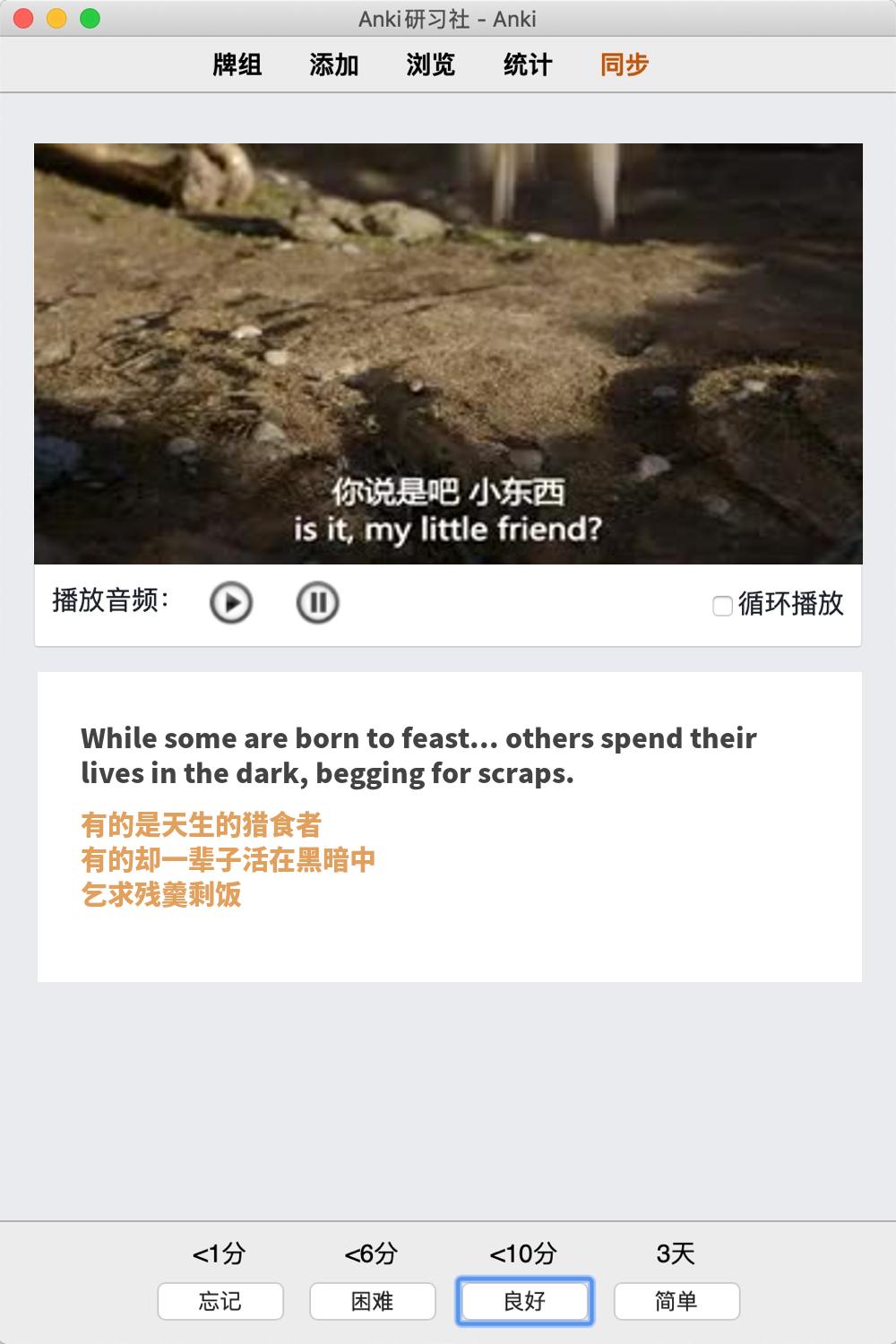Open the 牌组 decks view
This screenshot has width=896, height=1344.
[x=237, y=65]
